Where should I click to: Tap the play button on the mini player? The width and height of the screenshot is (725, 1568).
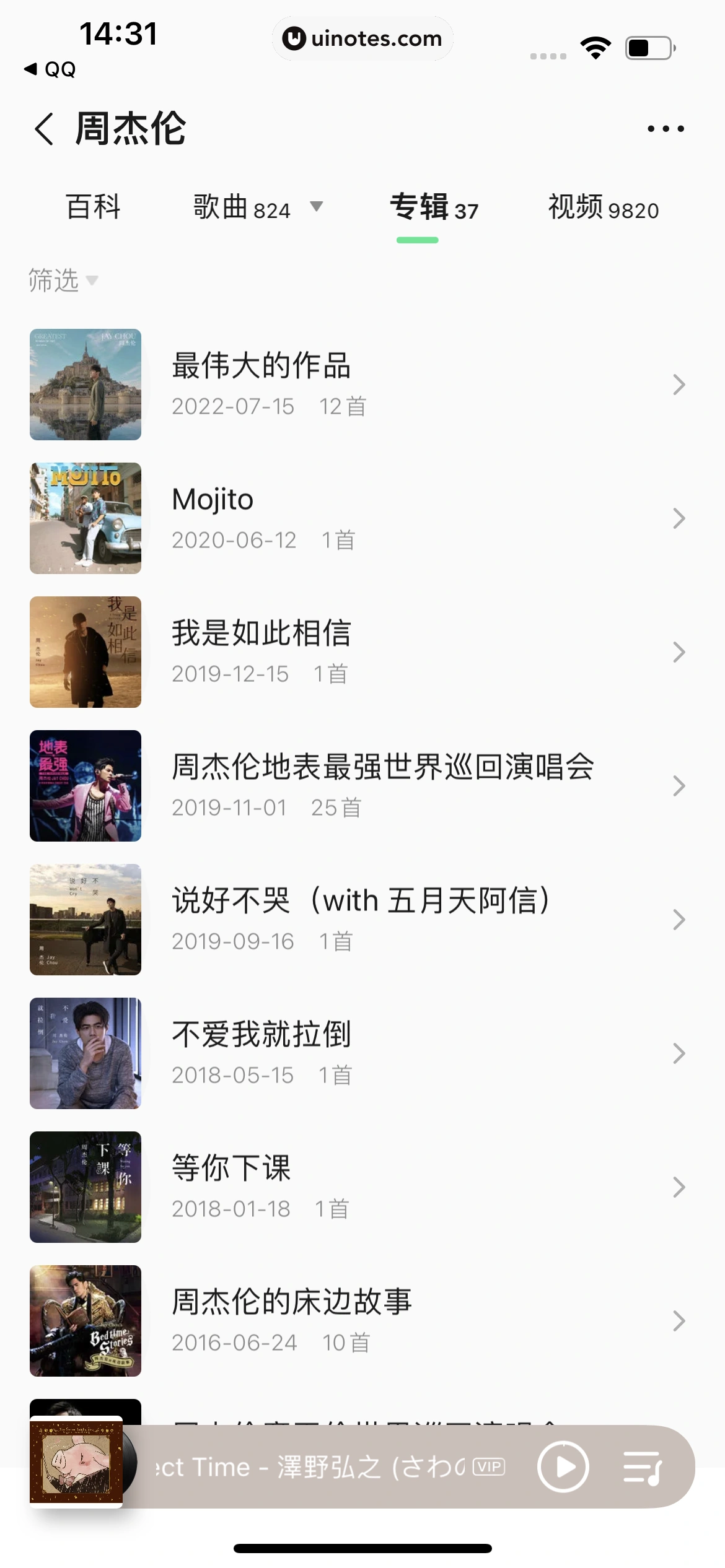[x=563, y=1467]
